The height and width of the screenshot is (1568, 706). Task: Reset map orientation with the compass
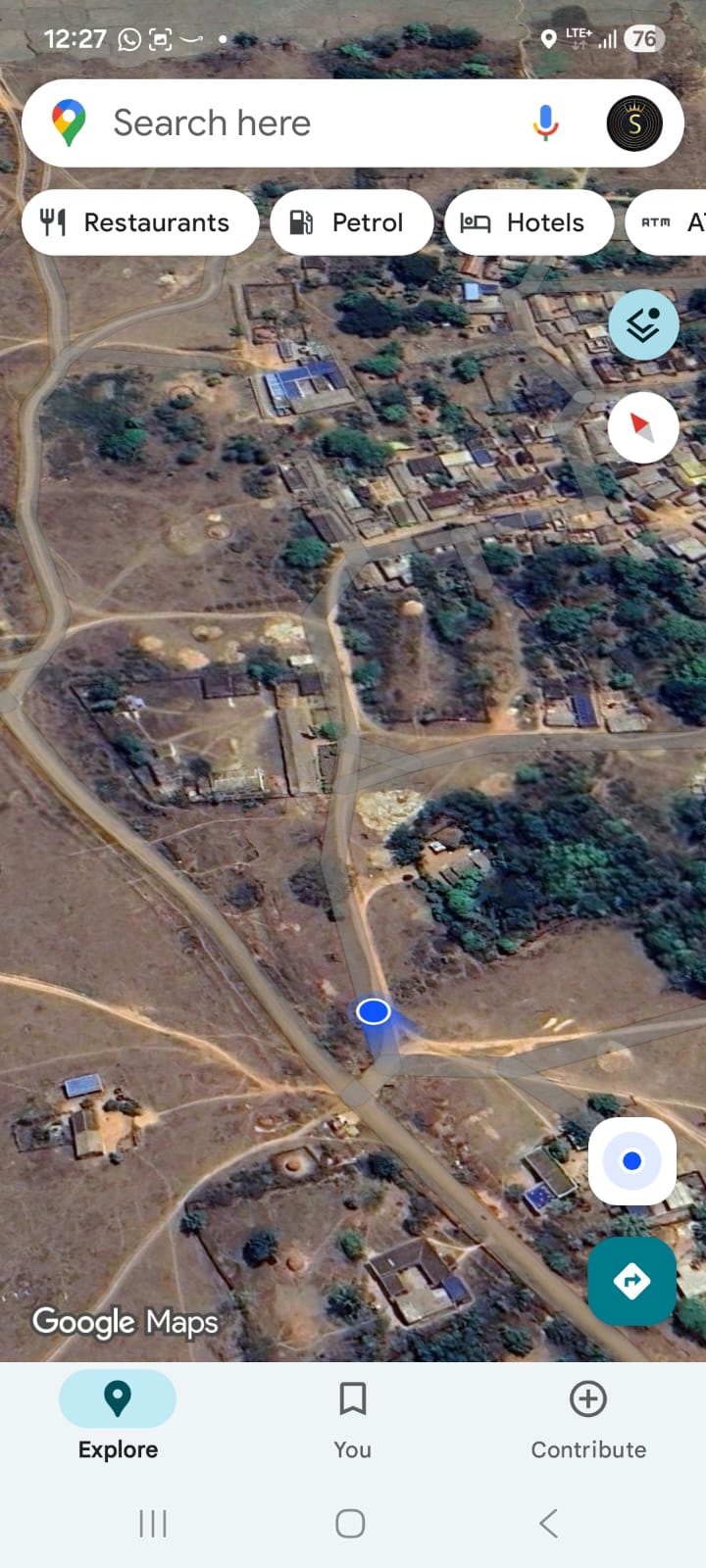(643, 427)
